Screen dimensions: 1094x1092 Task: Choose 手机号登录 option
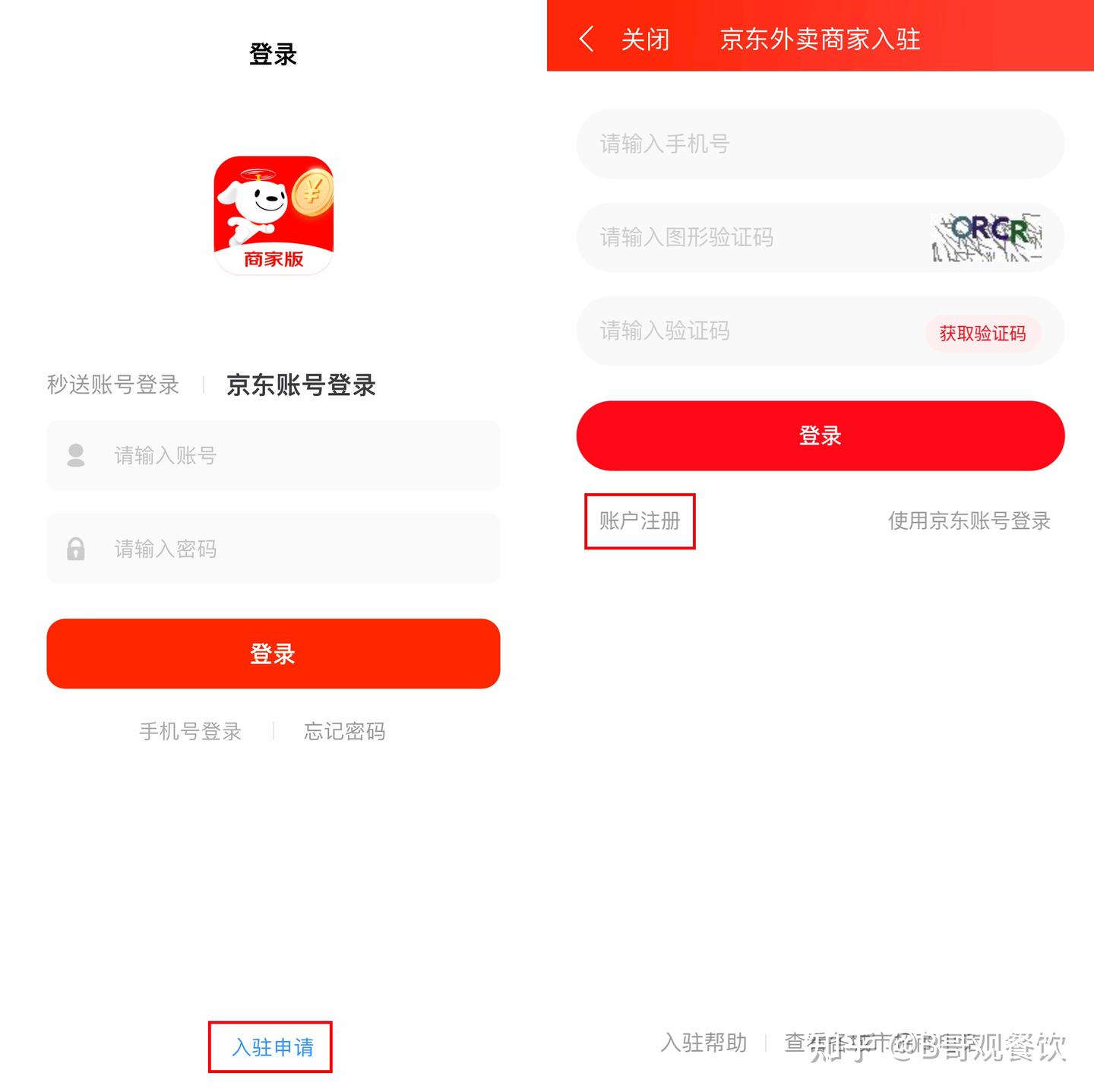pyautogui.click(x=190, y=731)
